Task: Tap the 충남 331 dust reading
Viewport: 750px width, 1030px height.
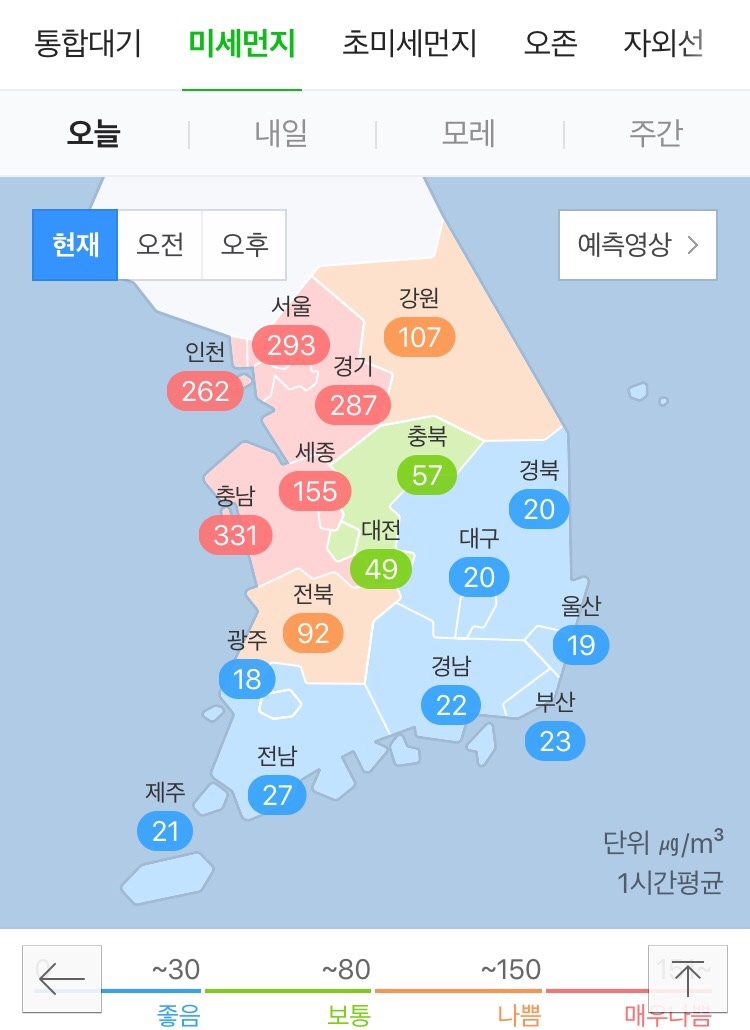Action: click(235, 535)
